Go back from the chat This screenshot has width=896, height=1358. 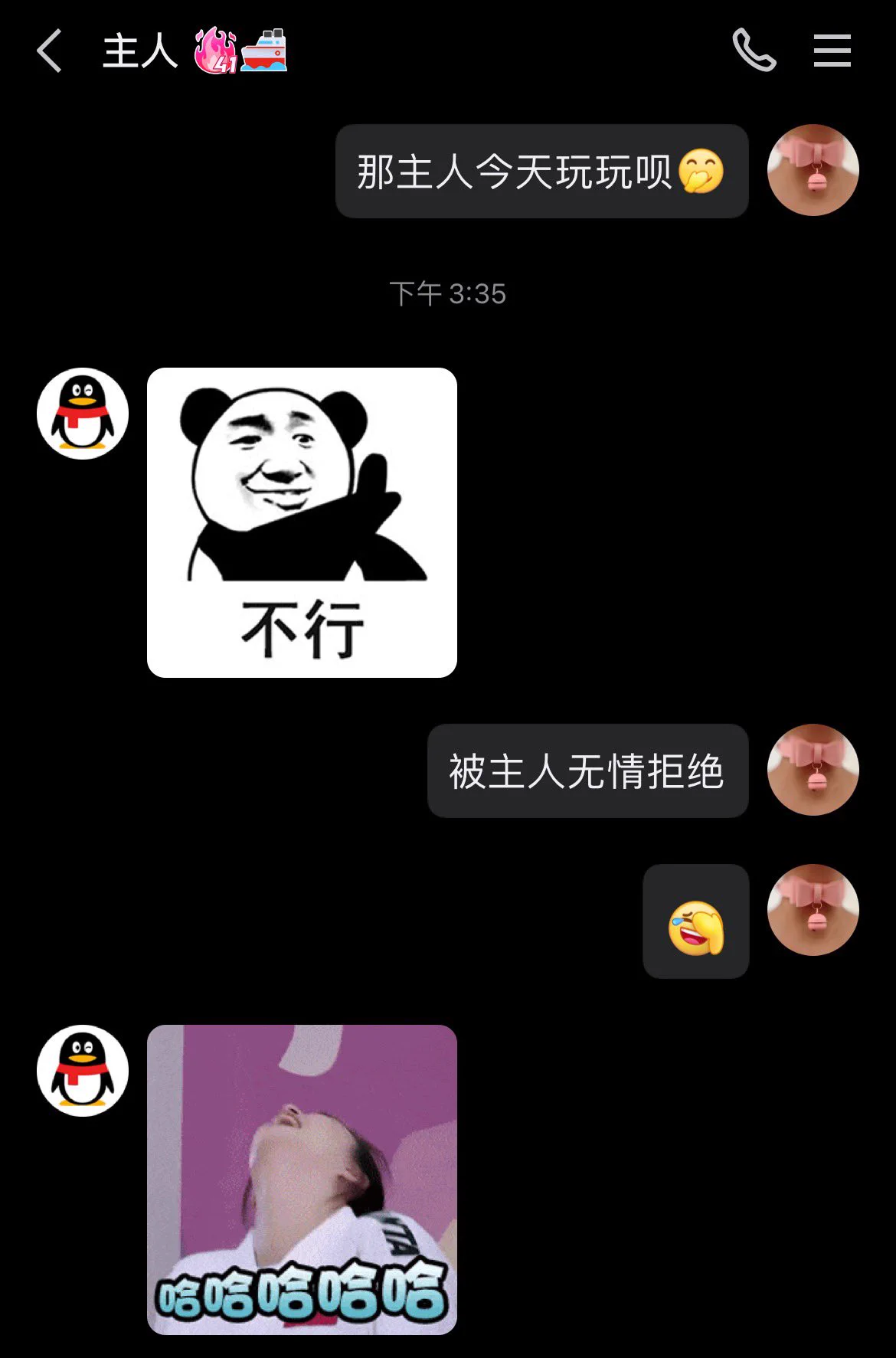click(49, 51)
